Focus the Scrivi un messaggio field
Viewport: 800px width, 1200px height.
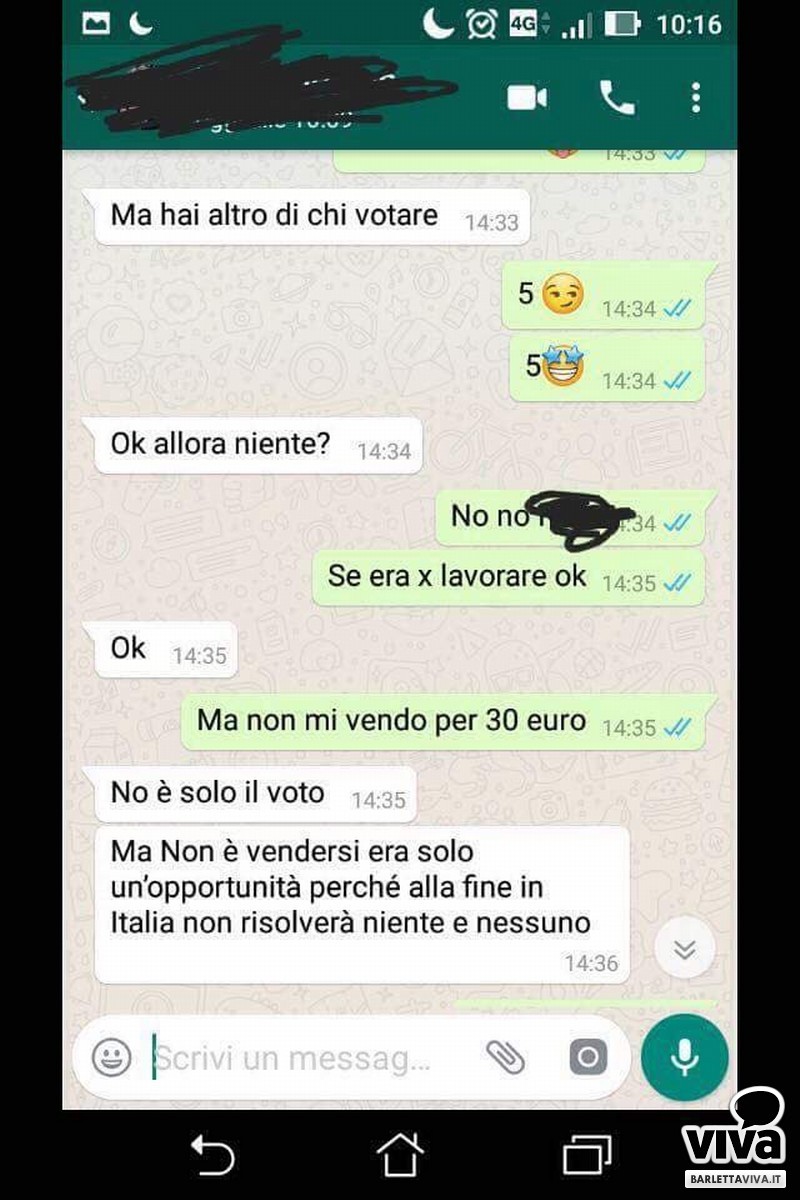(300, 1057)
